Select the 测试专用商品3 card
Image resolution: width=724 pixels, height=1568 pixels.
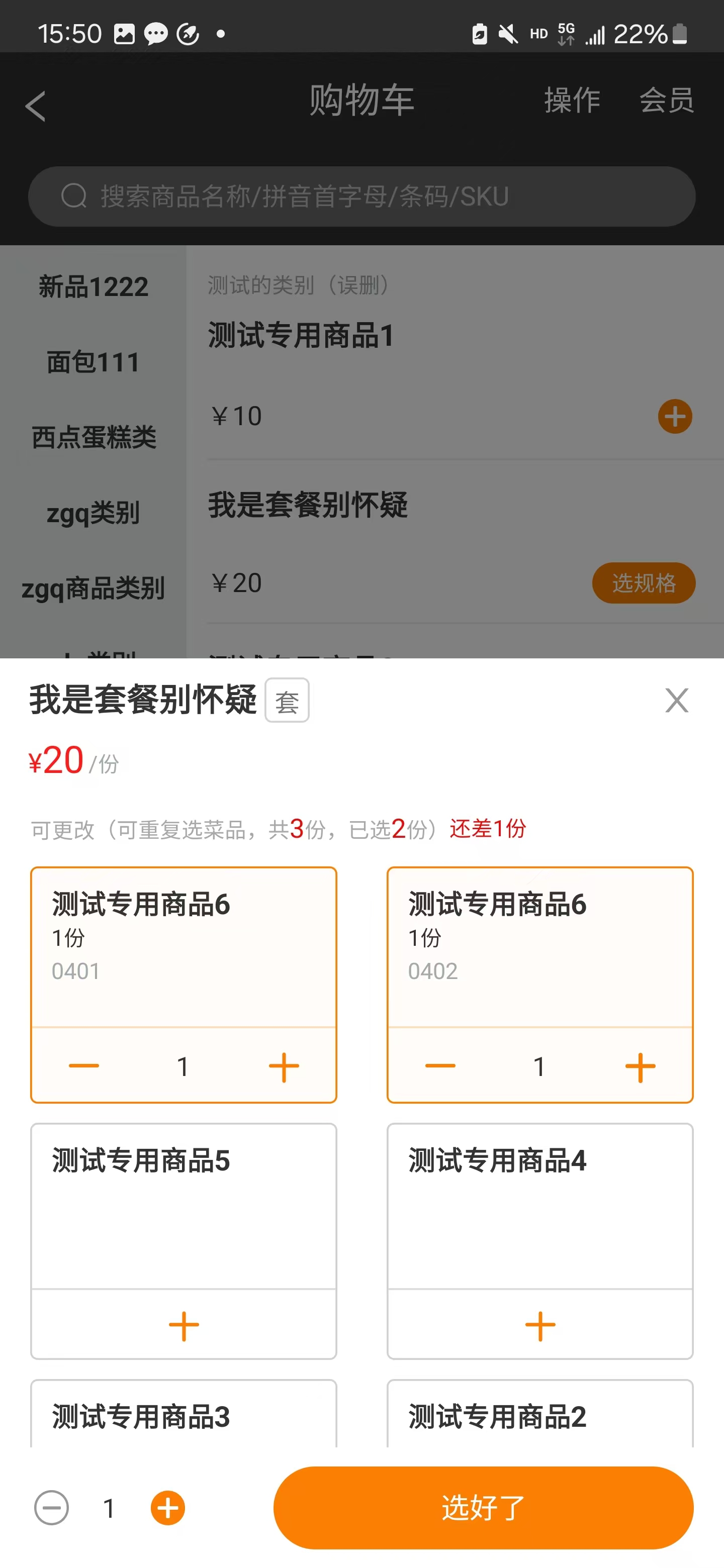click(184, 1414)
